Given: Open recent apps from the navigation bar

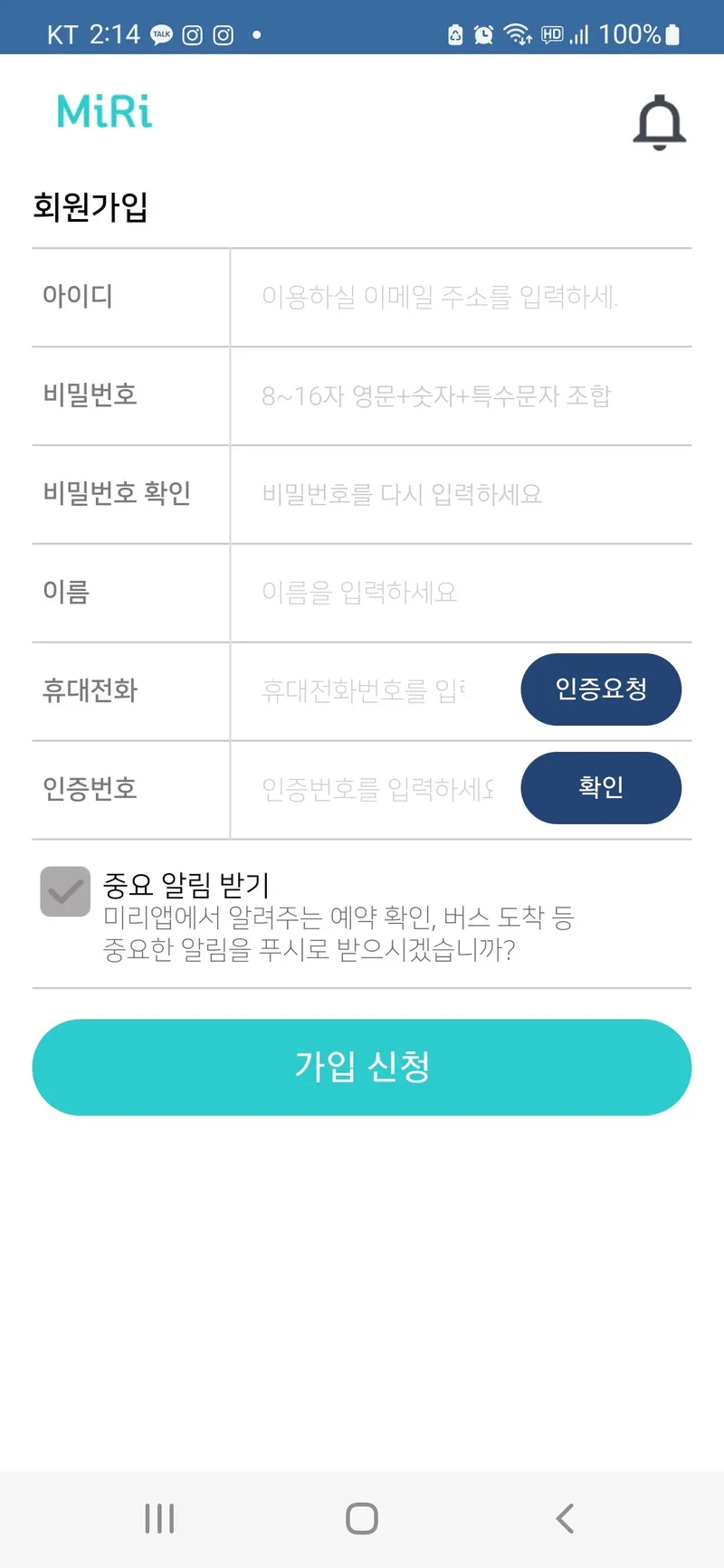Looking at the screenshot, I should (x=159, y=1517).
